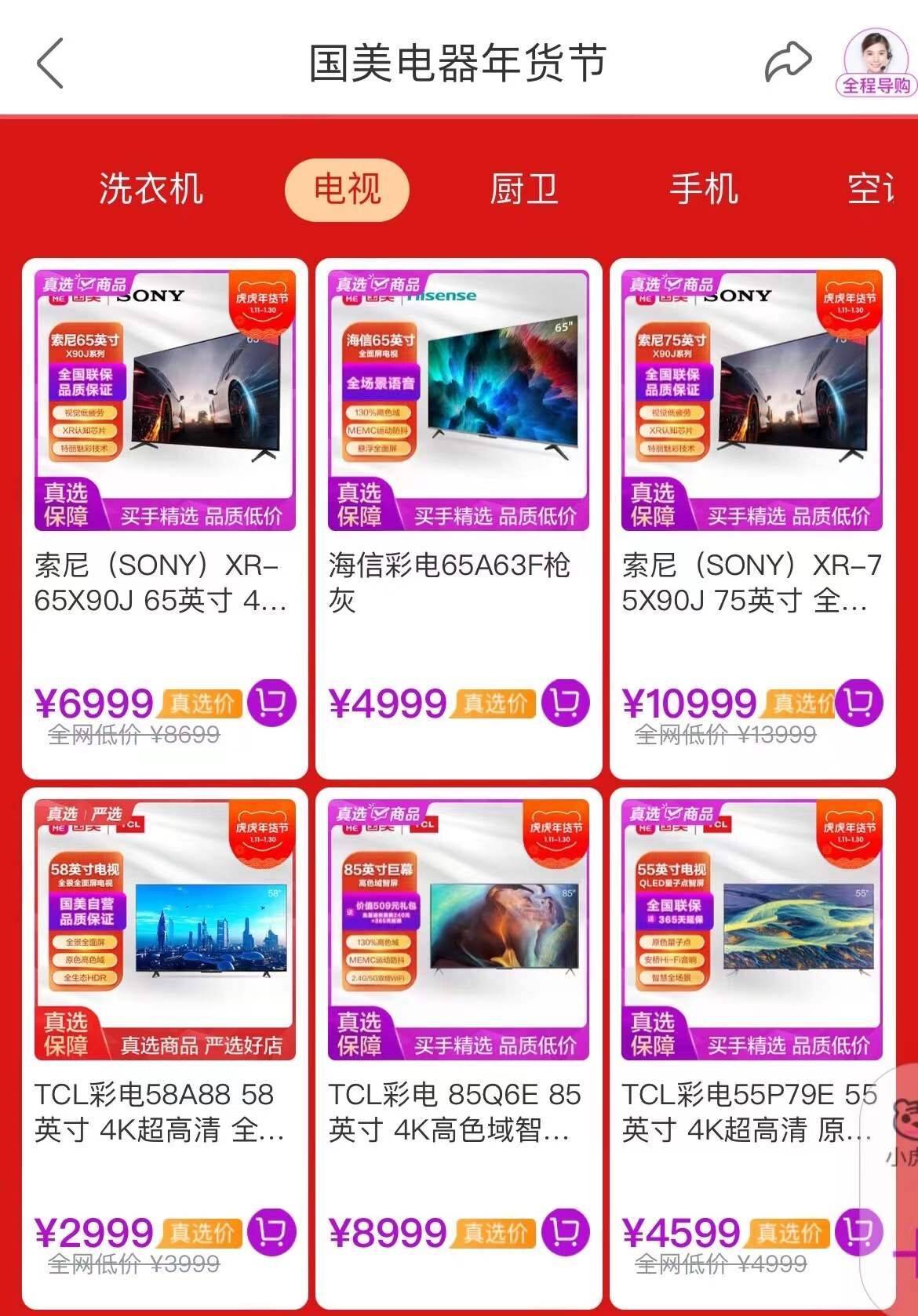Open the 全程导购 shopping guide
The height and width of the screenshot is (1316, 918).
(x=875, y=63)
